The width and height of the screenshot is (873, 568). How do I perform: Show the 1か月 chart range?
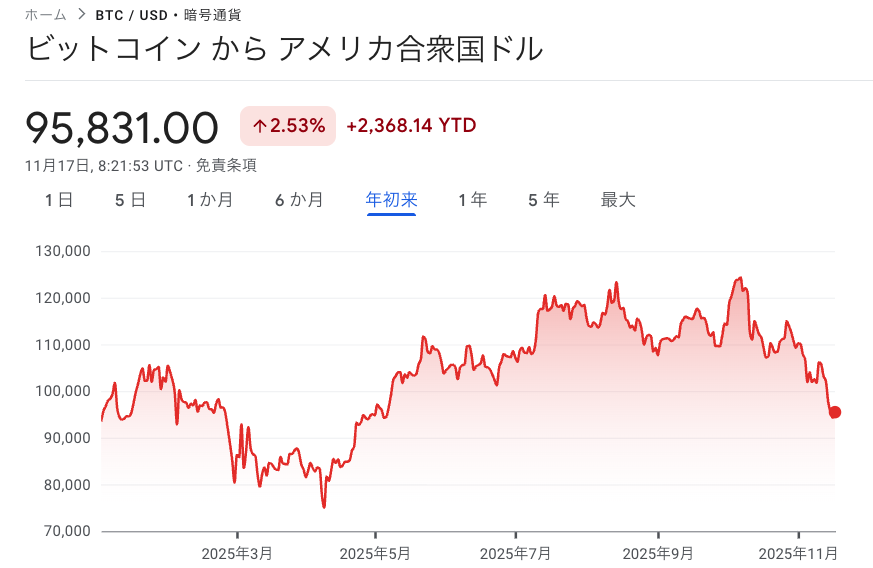210,200
